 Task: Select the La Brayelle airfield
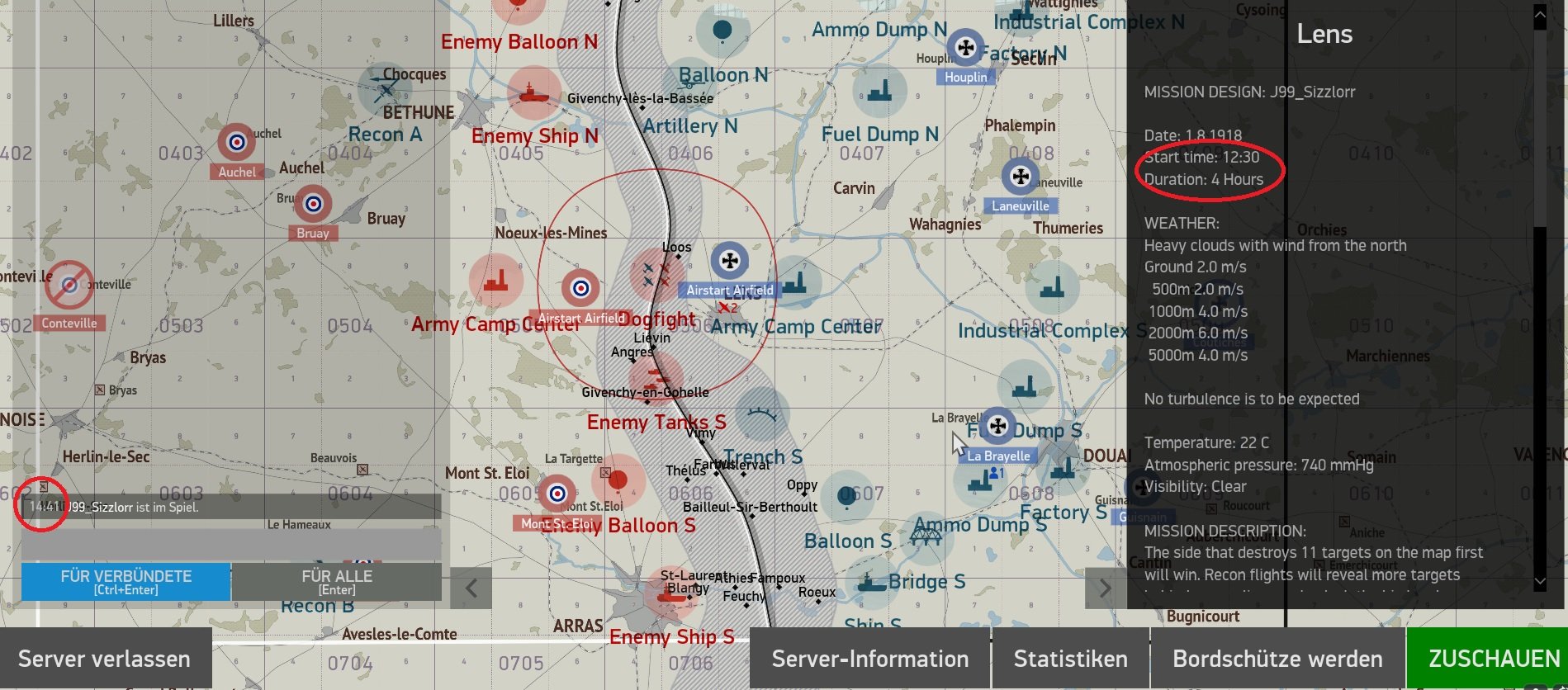pos(997,427)
